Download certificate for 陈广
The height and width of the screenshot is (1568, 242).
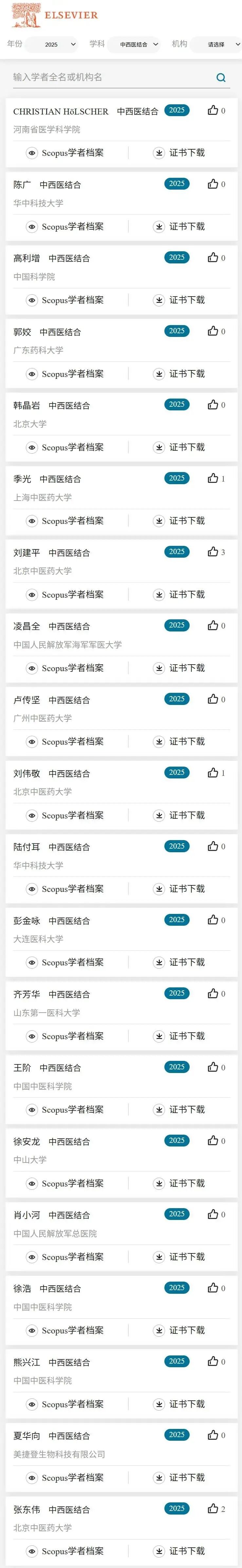[179, 226]
